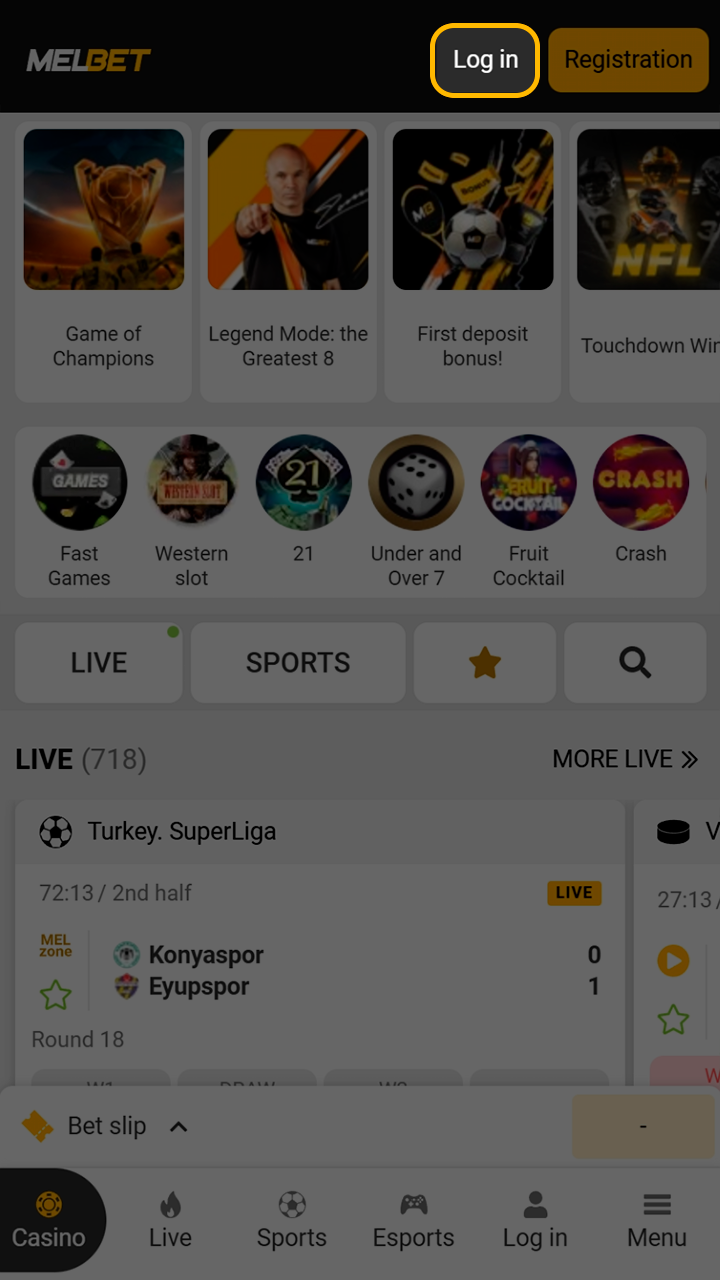Select the Under and Over 7 game

416,482
